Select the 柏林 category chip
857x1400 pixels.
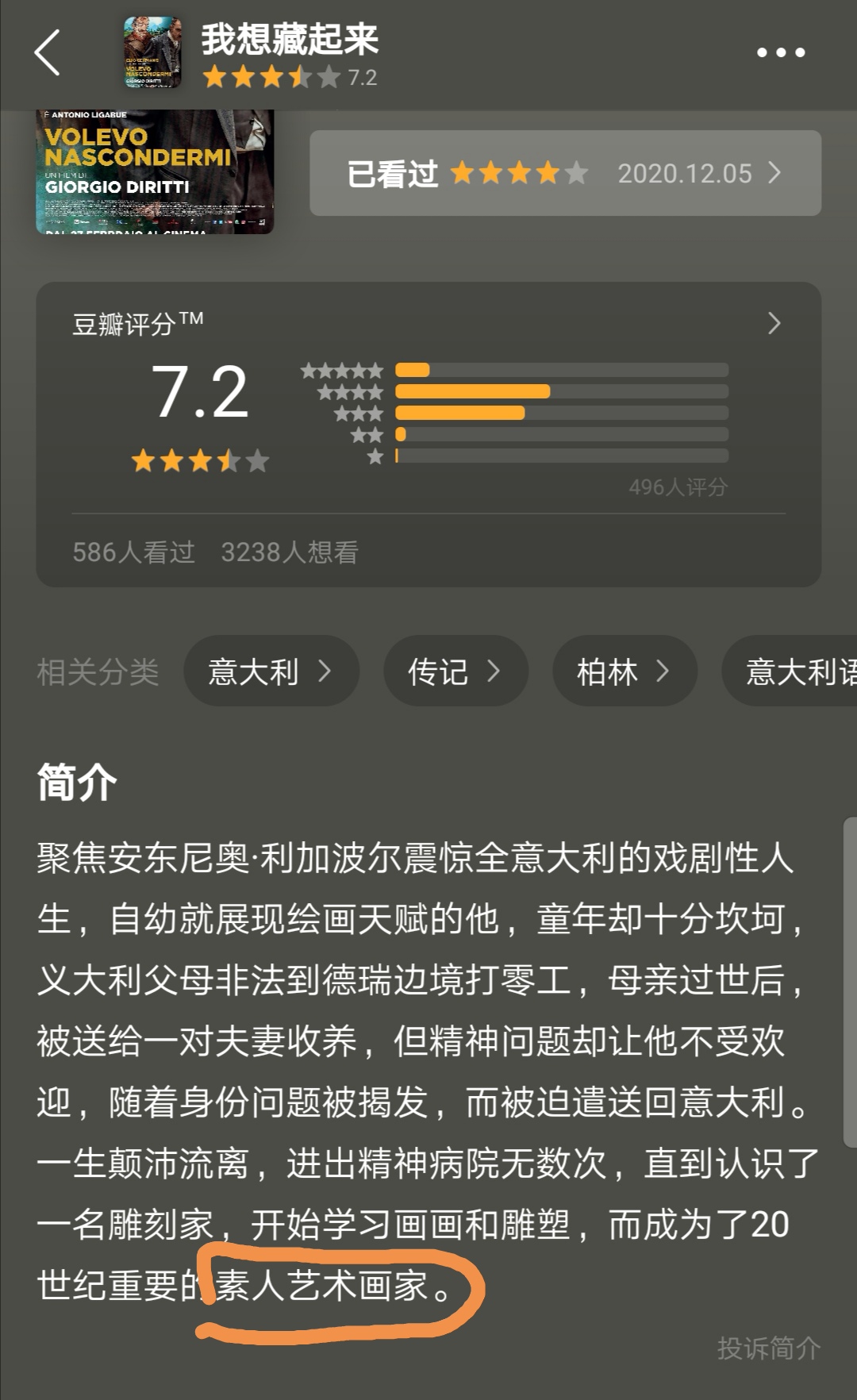[624, 671]
